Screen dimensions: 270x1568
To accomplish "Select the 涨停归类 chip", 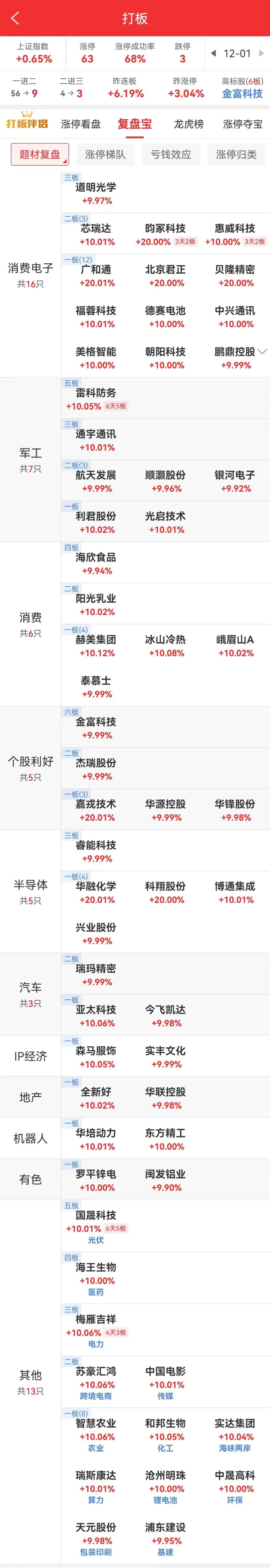I will point(236,155).
